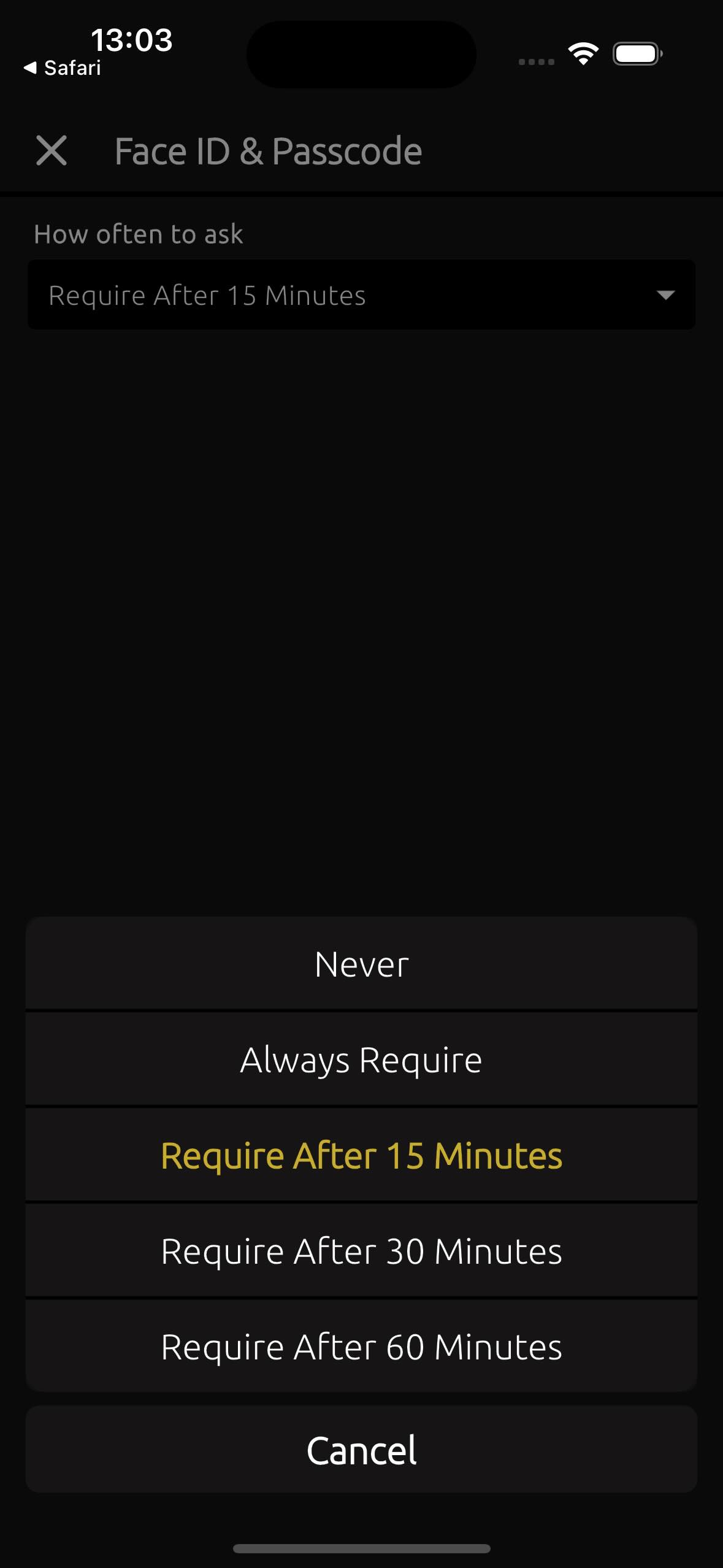Close the Face ID & Passcode screen
Viewport: 723px width, 1568px height.
(52, 151)
